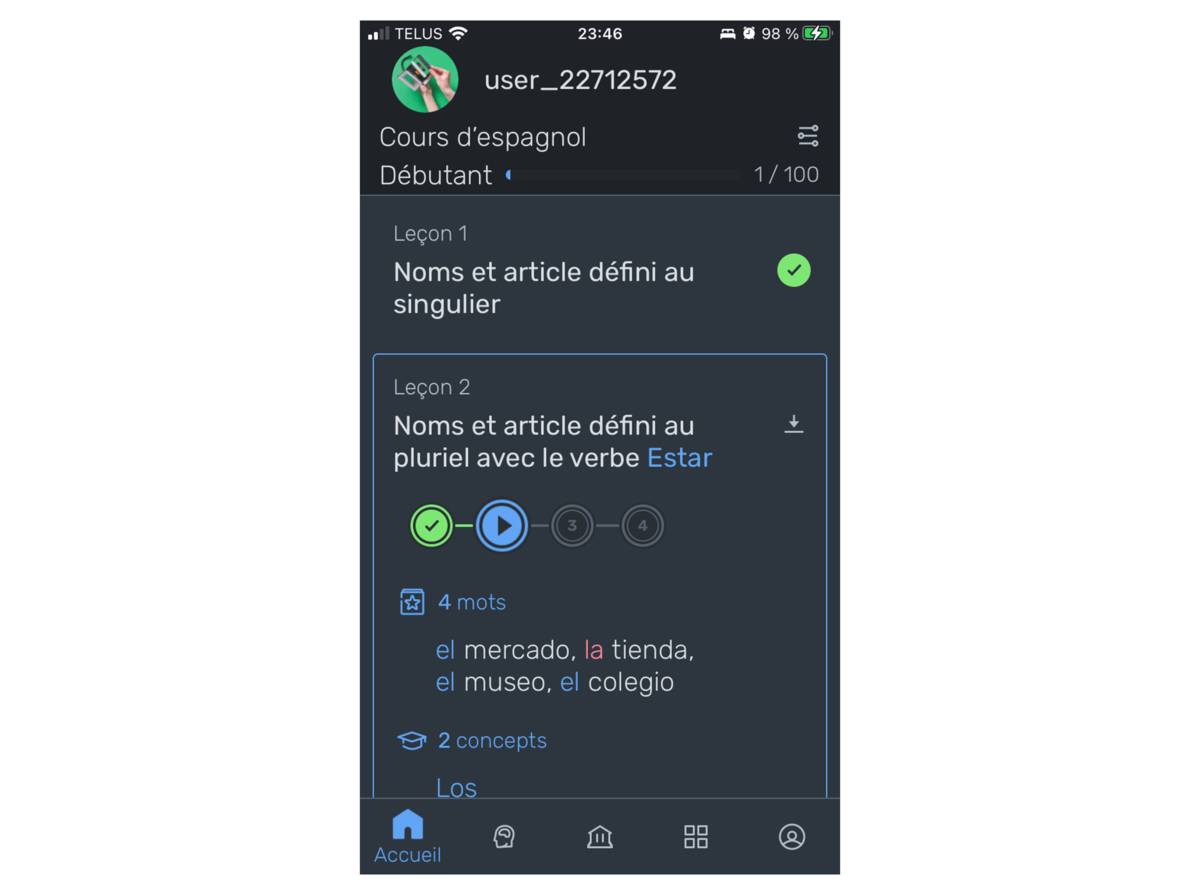Review completed step 1 of Leçon 2
The height and width of the screenshot is (895, 1200).
point(432,525)
